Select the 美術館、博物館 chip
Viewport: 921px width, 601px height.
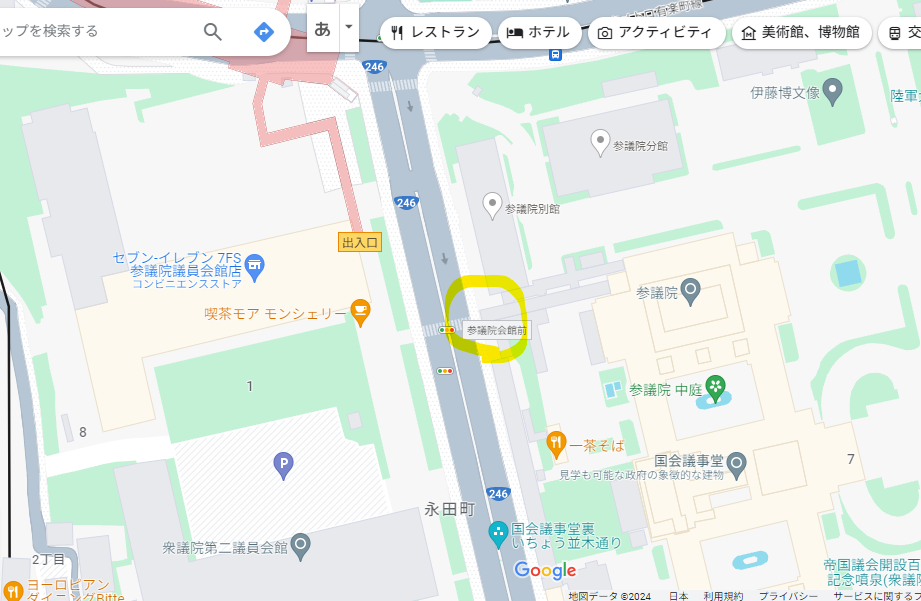tap(802, 32)
